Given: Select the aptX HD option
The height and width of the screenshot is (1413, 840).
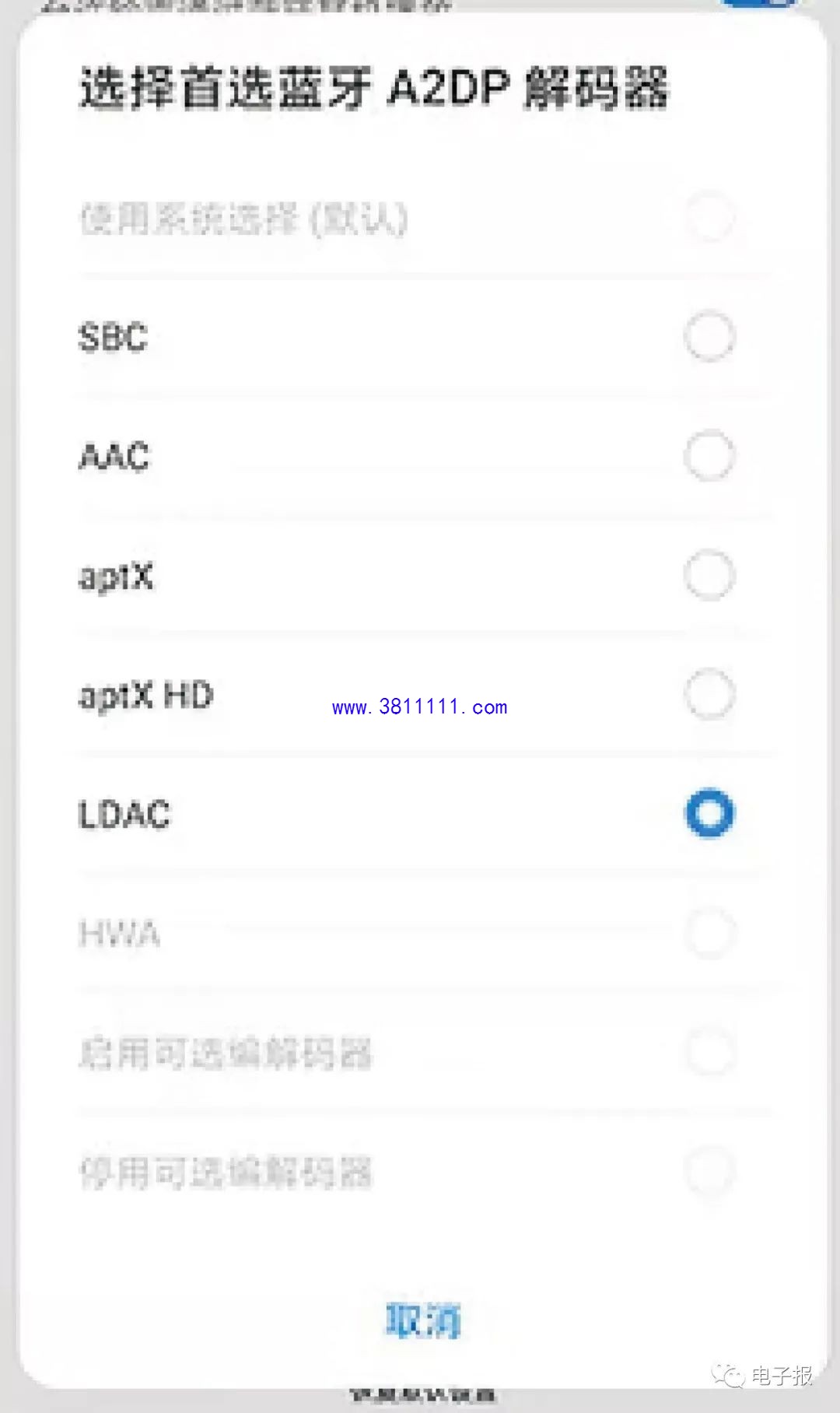Looking at the screenshot, I should pos(424,695).
